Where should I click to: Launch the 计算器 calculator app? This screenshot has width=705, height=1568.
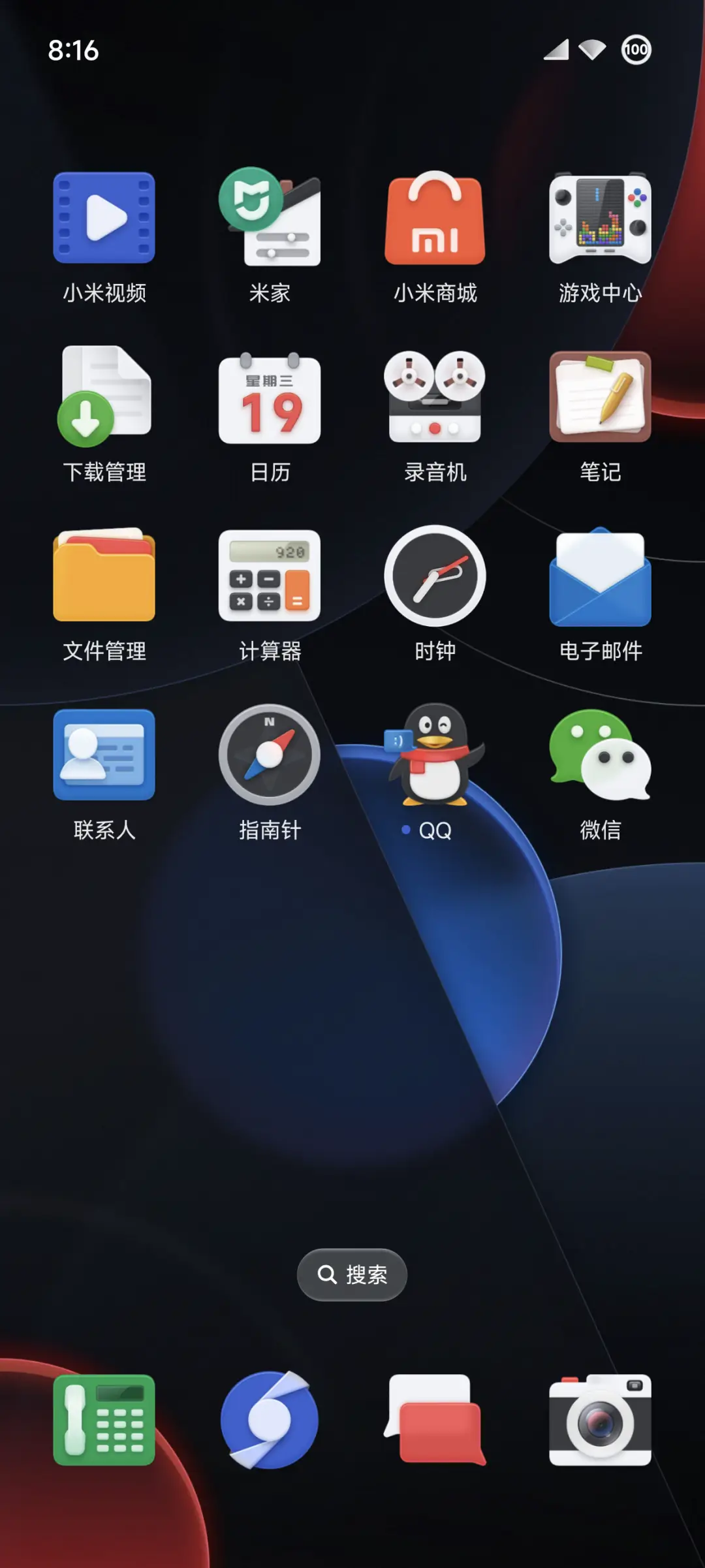[269, 578]
